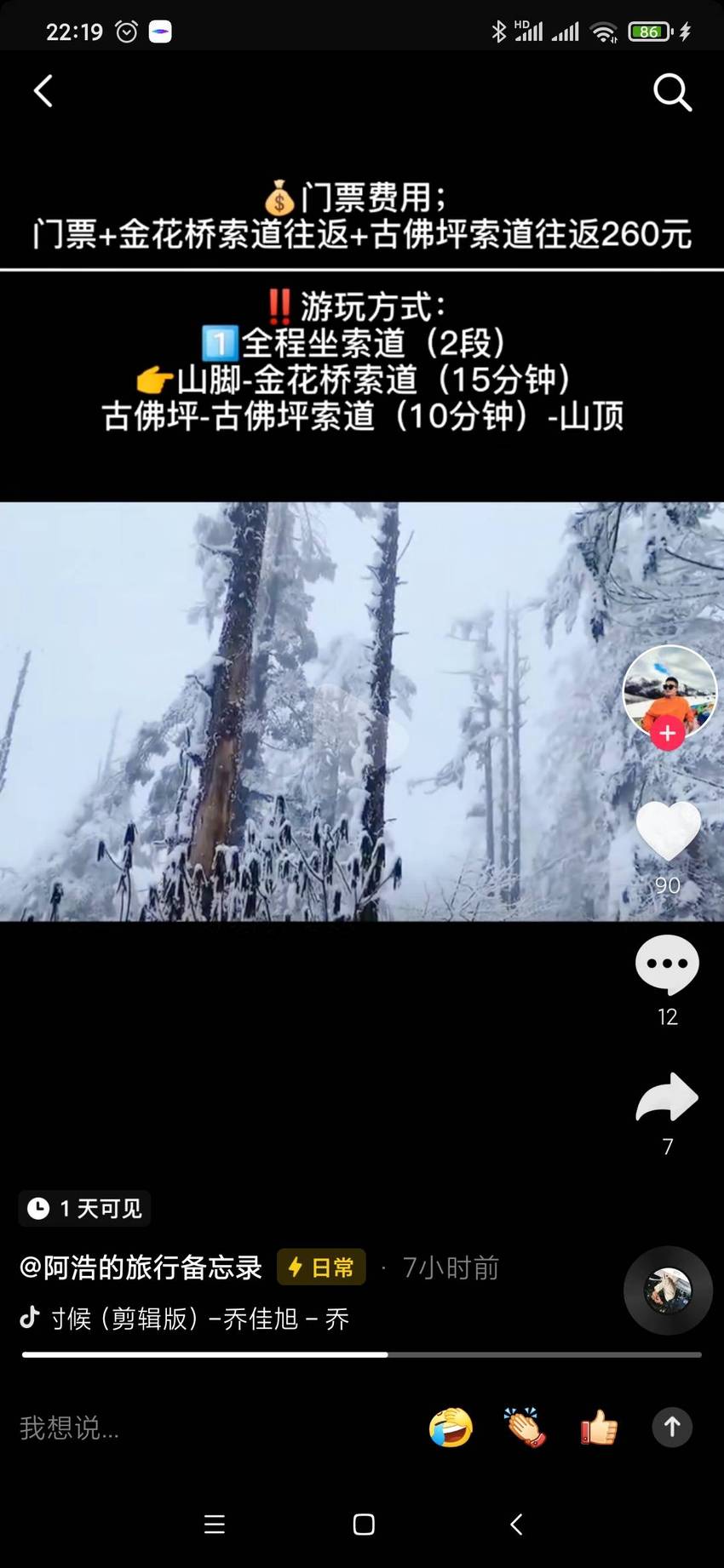Tap the 日常 tag chip

tap(321, 1268)
